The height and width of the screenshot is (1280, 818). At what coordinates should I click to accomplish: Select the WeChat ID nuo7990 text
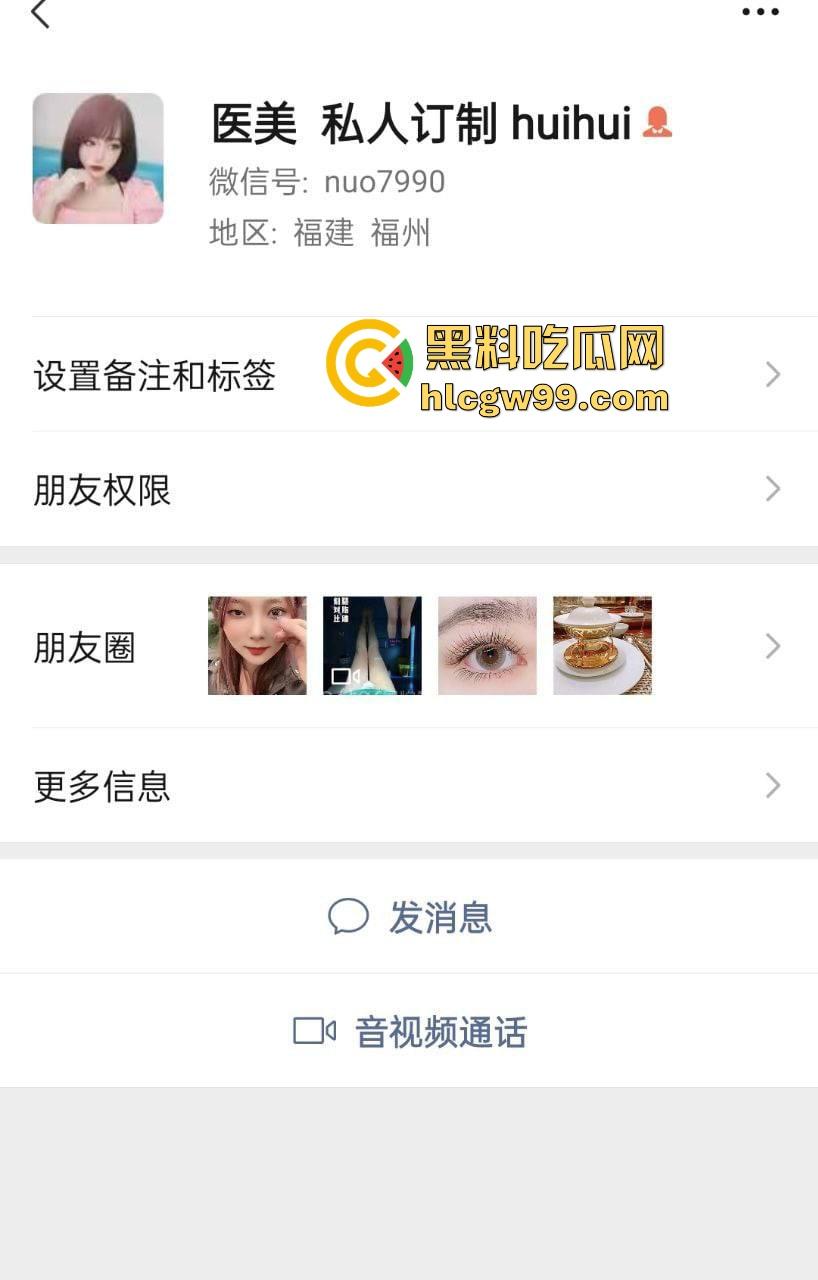(384, 182)
